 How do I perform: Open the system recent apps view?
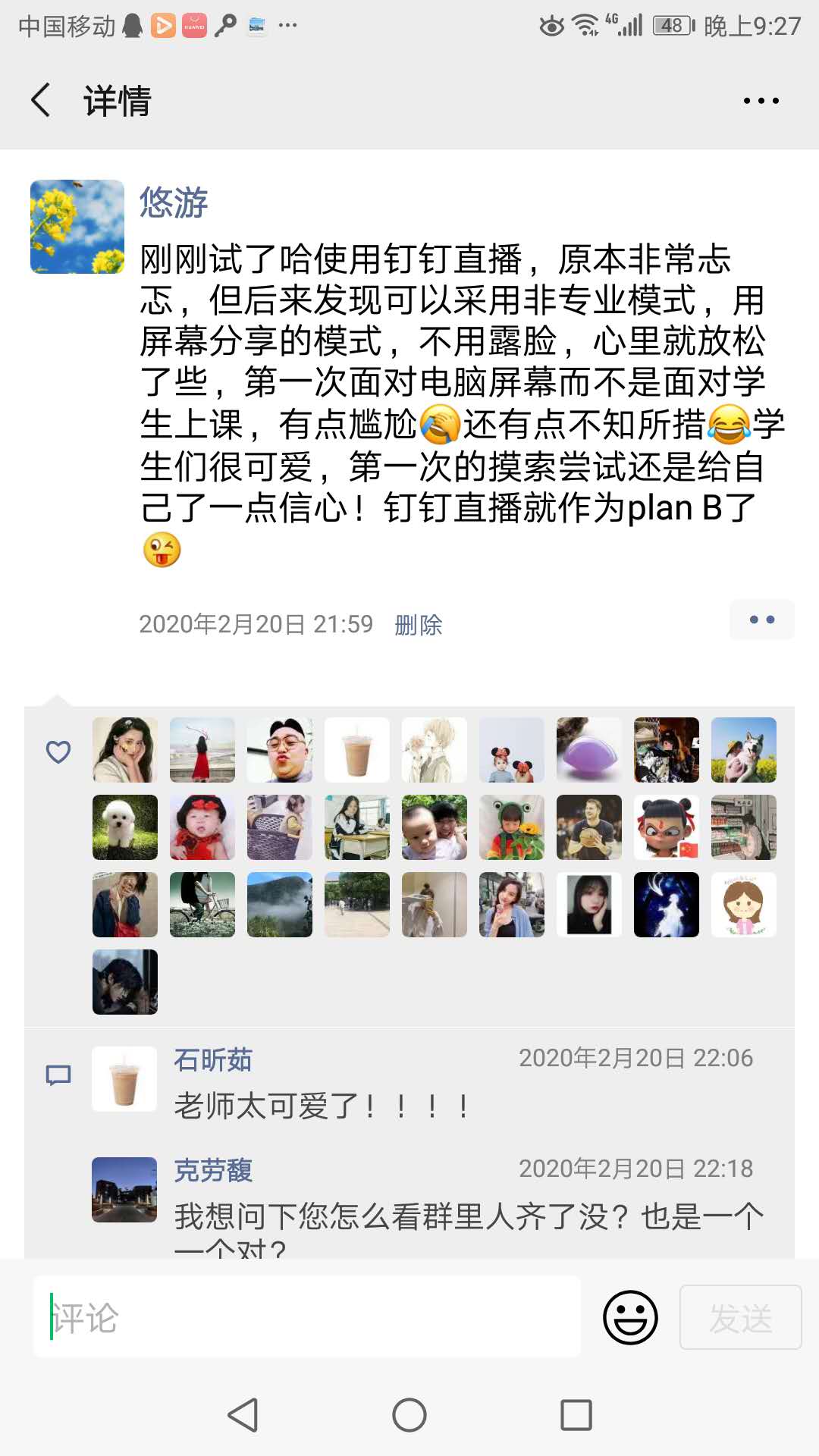[576, 1415]
